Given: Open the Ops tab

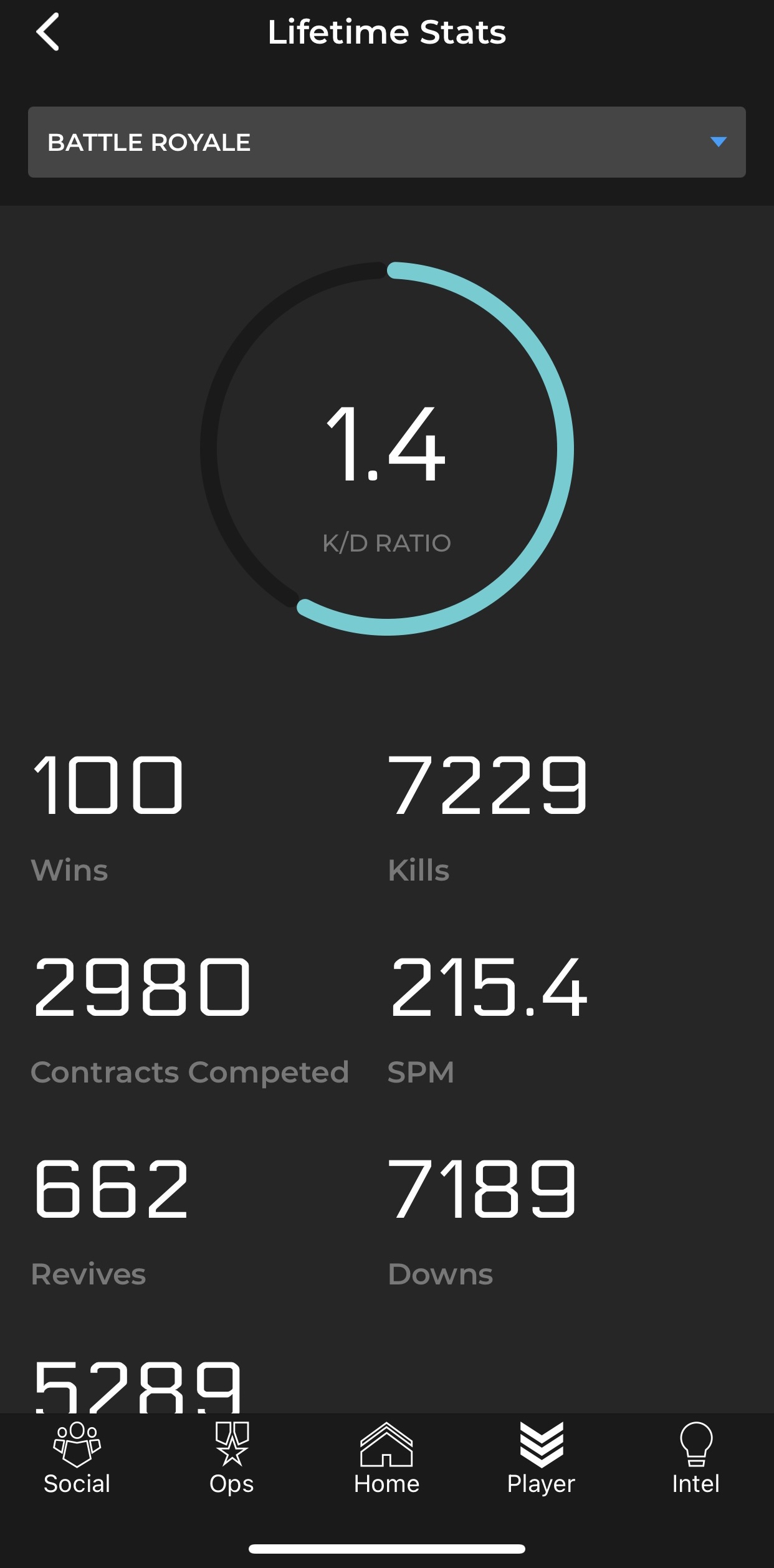Looking at the screenshot, I should pyautogui.click(x=232, y=1460).
